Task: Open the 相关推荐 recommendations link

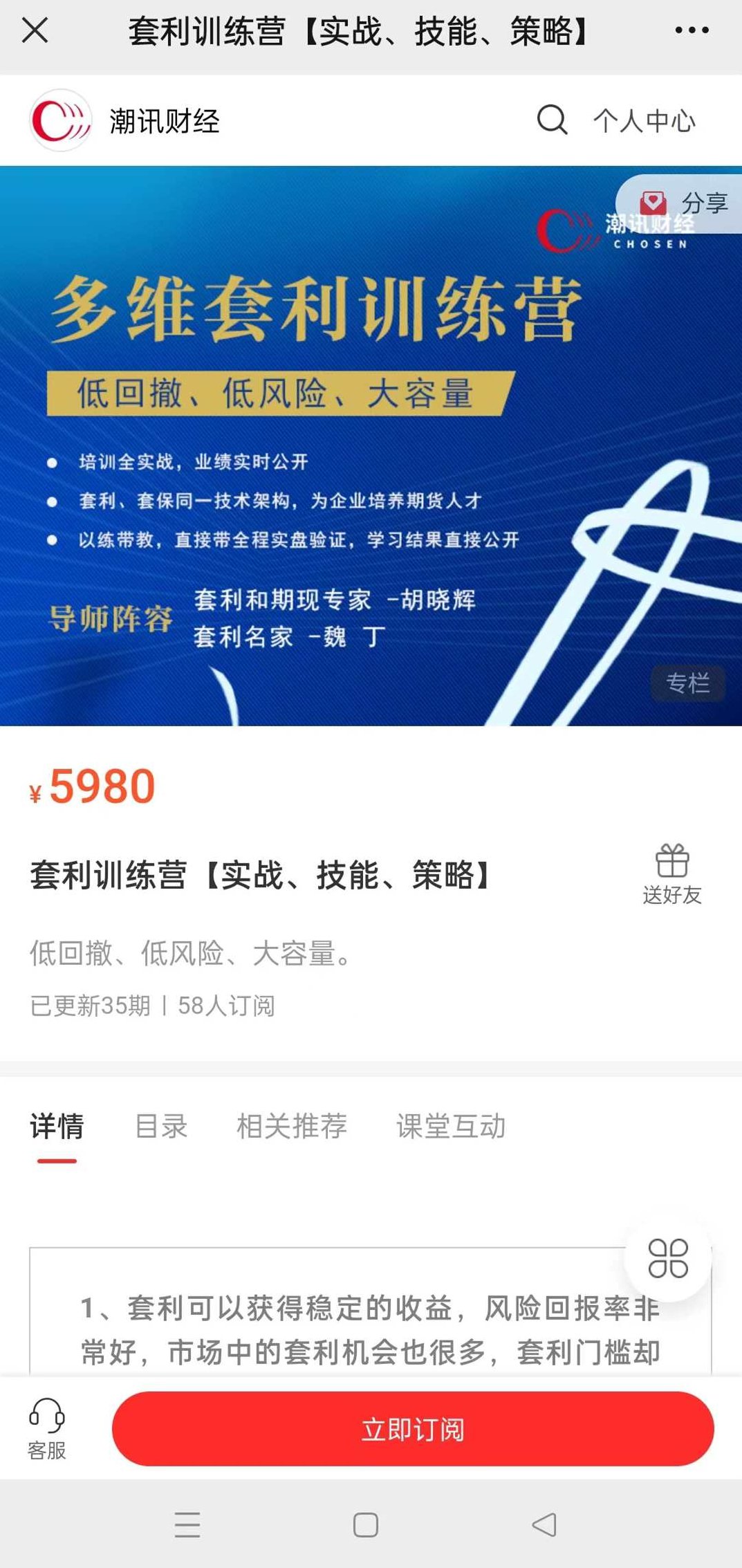Action: coord(293,1126)
